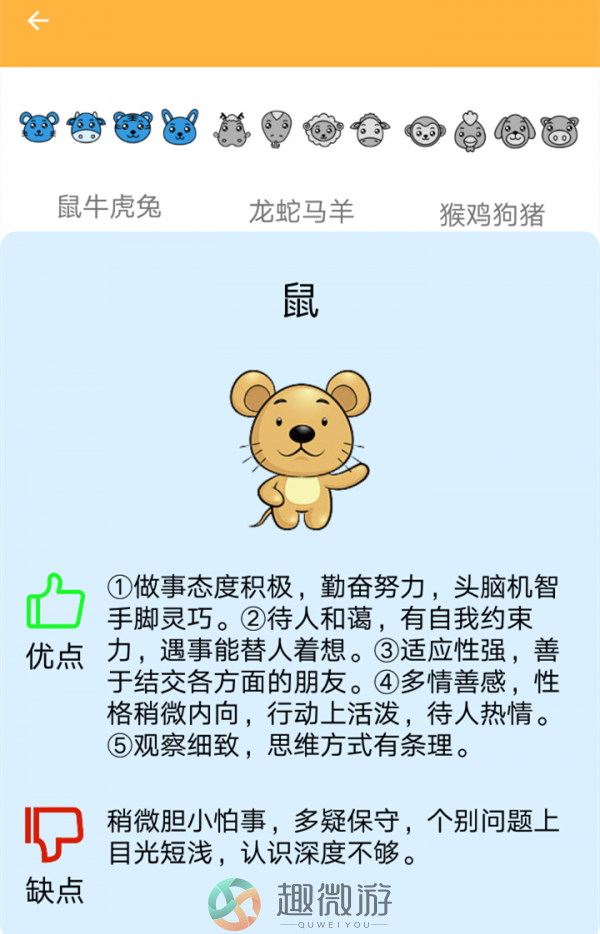Open the 猴鸡狗猪 tab
600x934 pixels.
(x=492, y=214)
